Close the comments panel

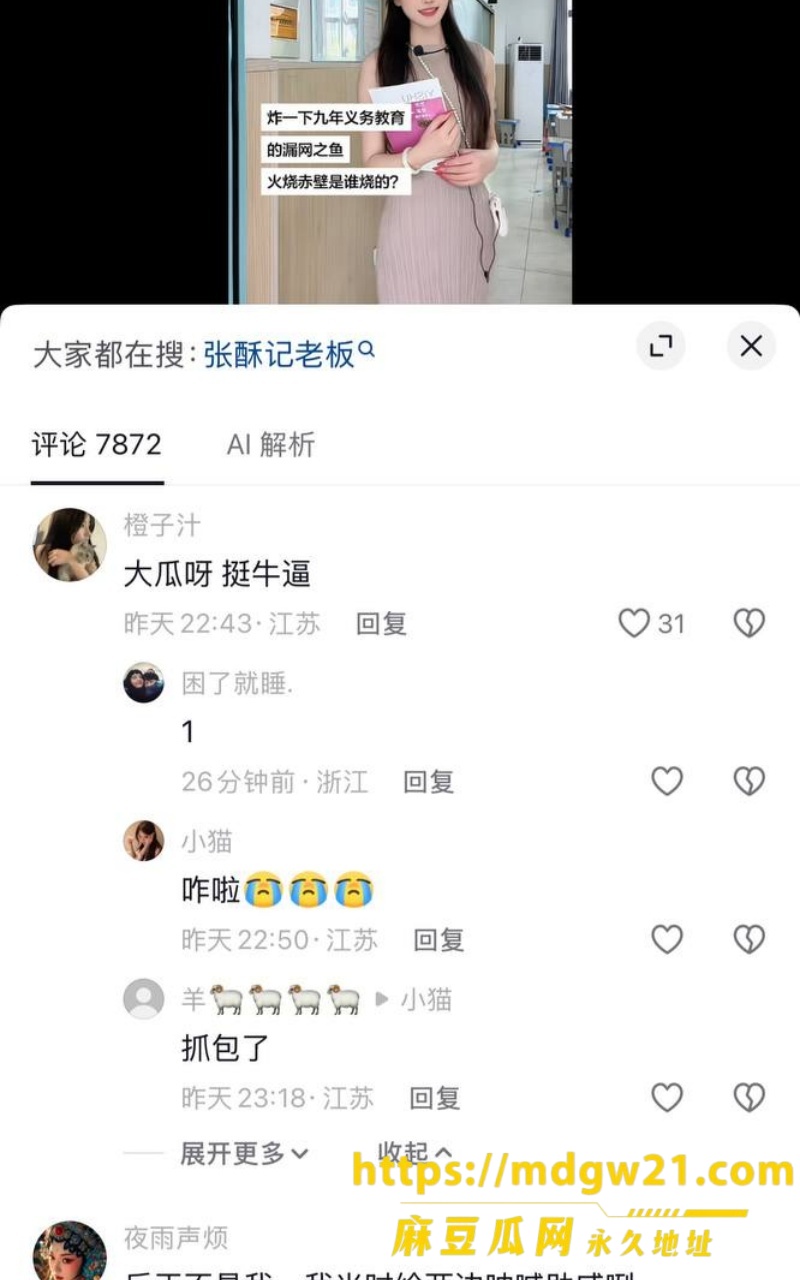(751, 346)
